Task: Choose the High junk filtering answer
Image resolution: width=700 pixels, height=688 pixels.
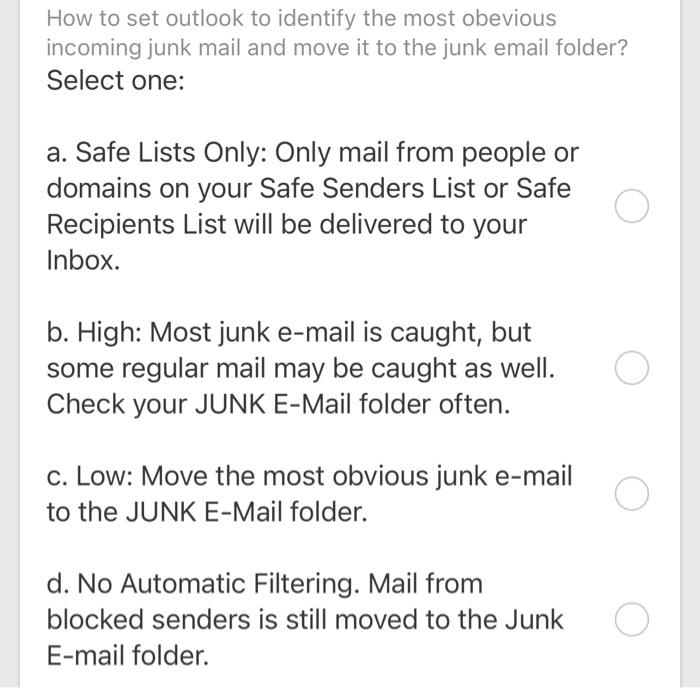Action: pos(632,369)
